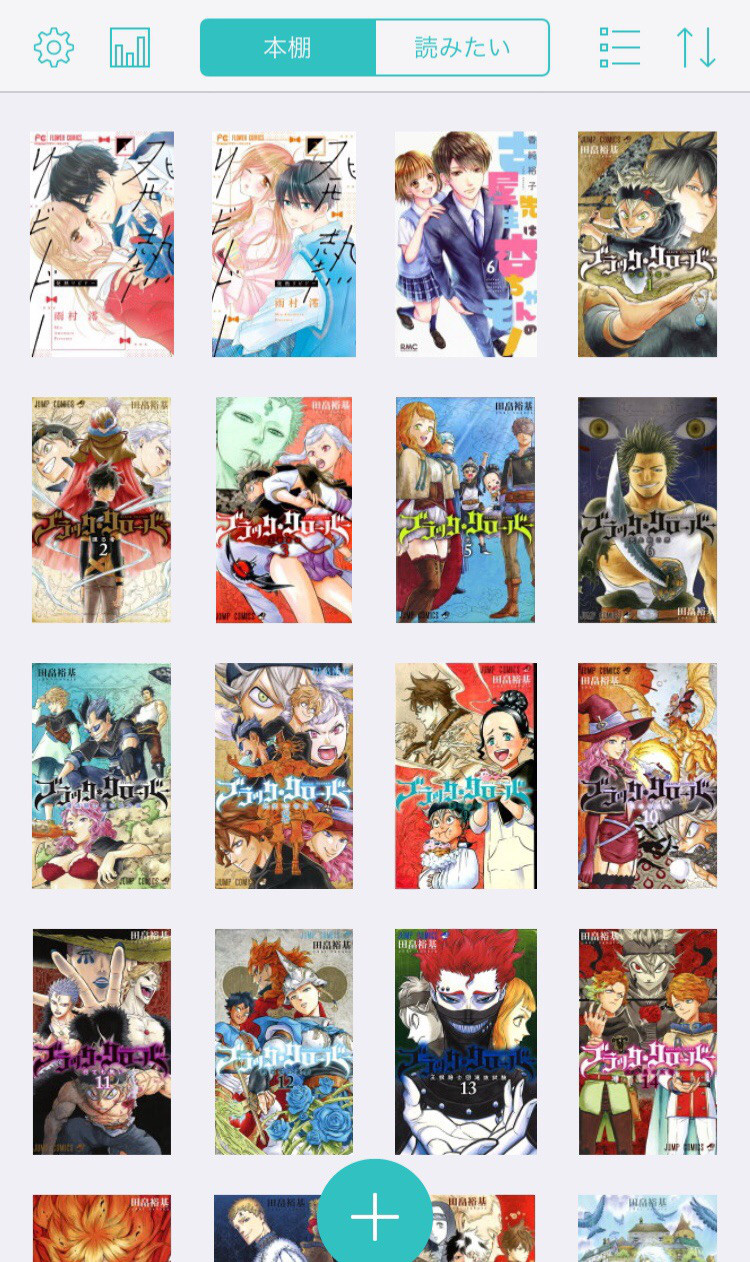Open Black Clover volume 11 cover
The width and height of the screenshot is (750, 1262).
point(101,1042)
